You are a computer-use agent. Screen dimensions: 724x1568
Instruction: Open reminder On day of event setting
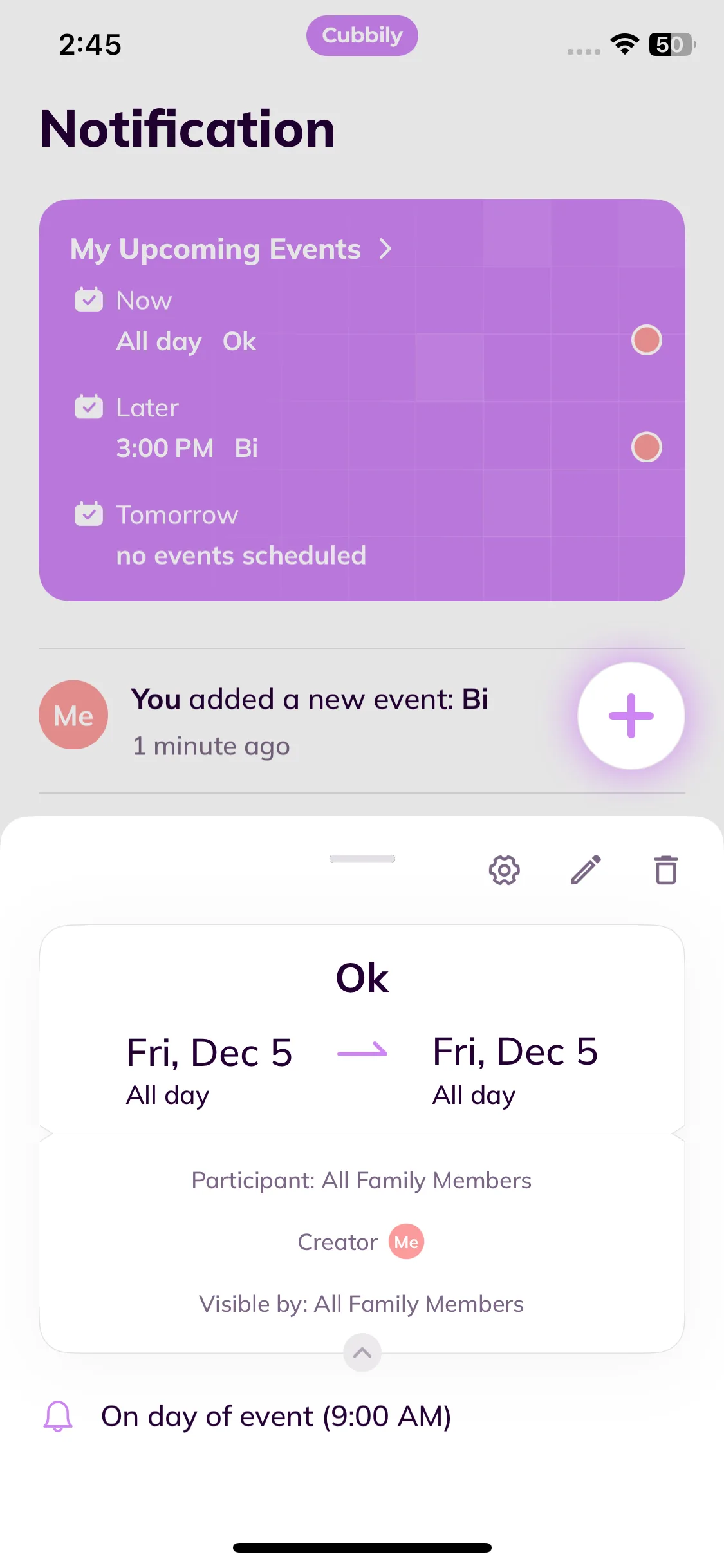[275, 1417]
